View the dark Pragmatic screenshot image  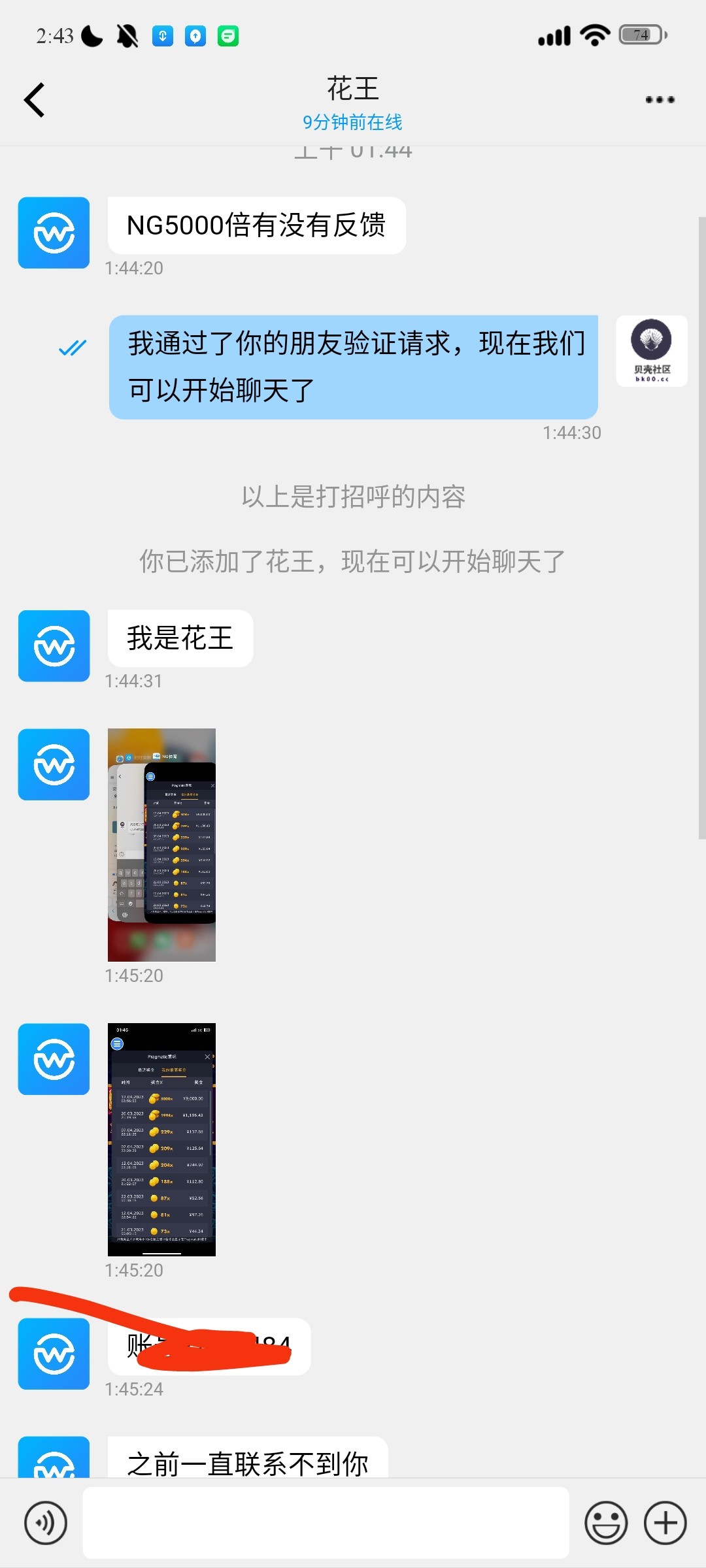click(x=161, y=1139)
